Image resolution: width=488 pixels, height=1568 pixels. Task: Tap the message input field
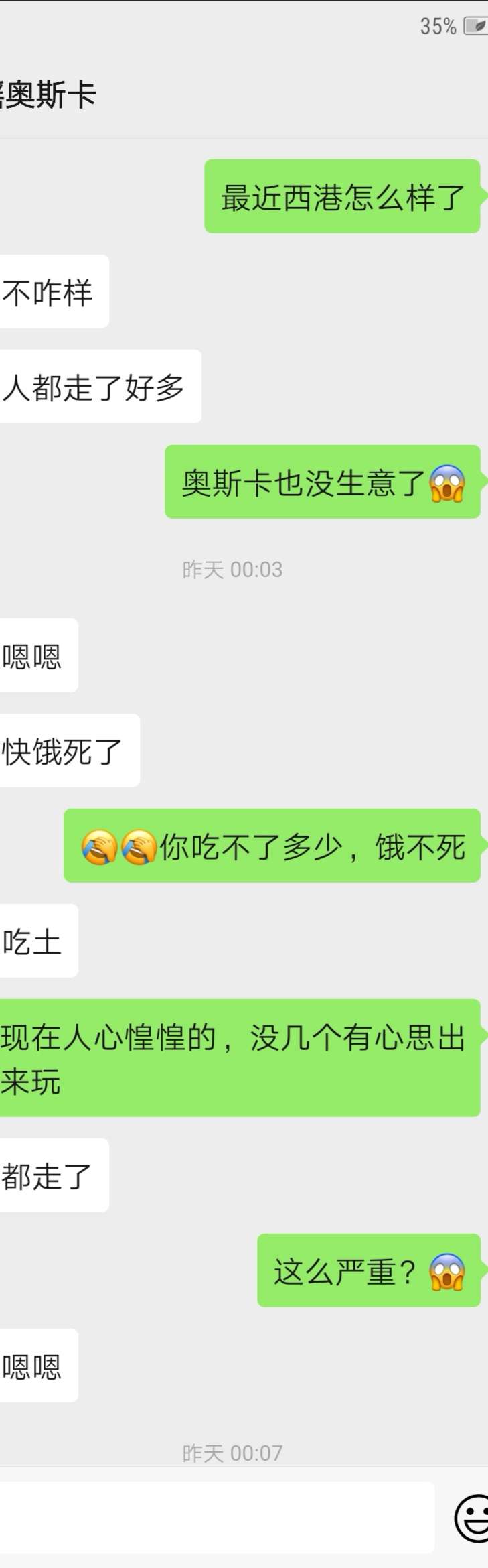(214, 1516)
